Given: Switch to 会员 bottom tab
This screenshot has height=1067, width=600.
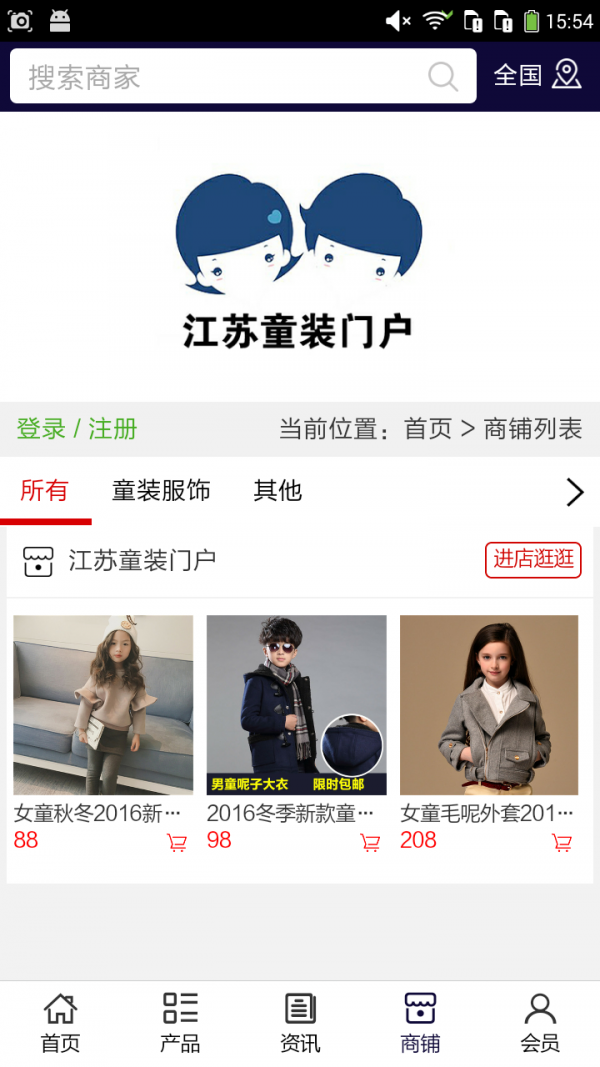Looking at the screenshot, I should [540, 1022].
